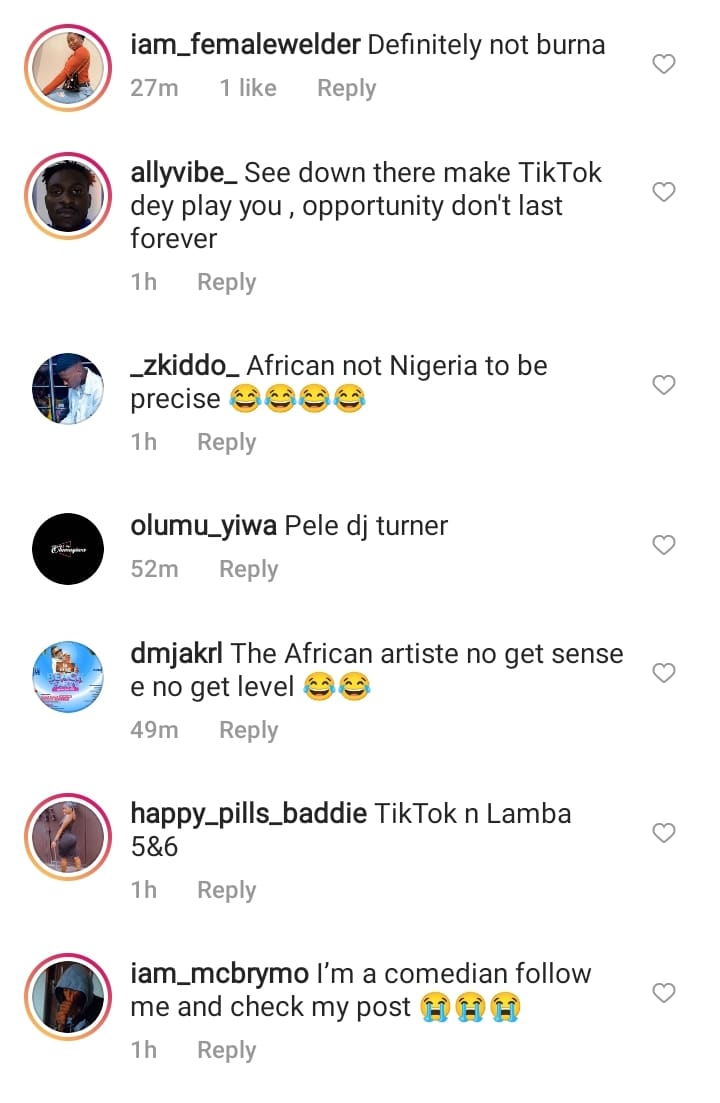Image resolution: width=720 pixels, height=1103 pixels.
Task: Open iam_mcbrymo's profile picture
Action: coord(68,996)
